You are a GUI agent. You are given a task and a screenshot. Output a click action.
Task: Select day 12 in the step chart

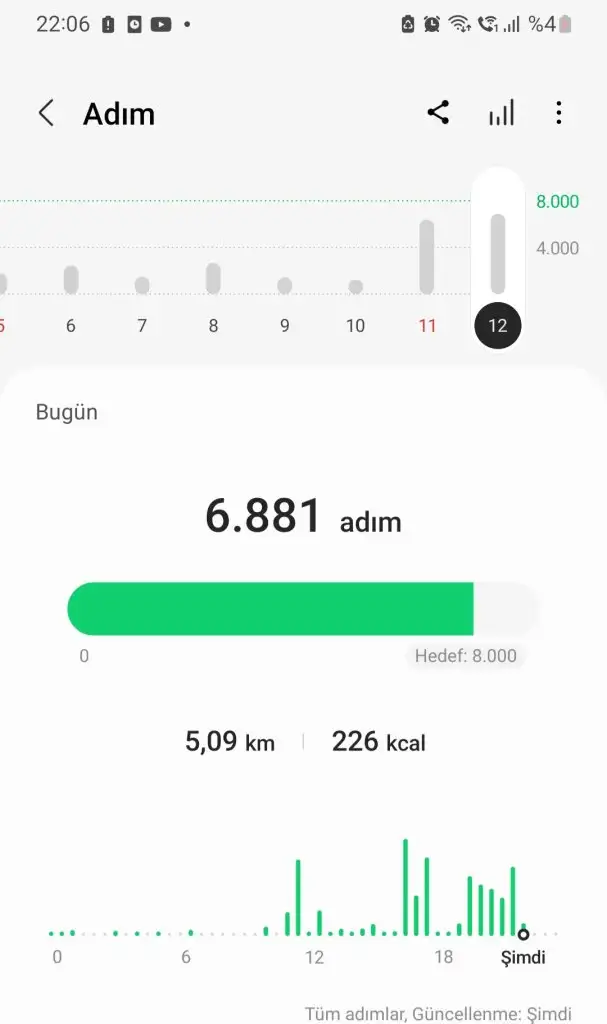[498, 262]
